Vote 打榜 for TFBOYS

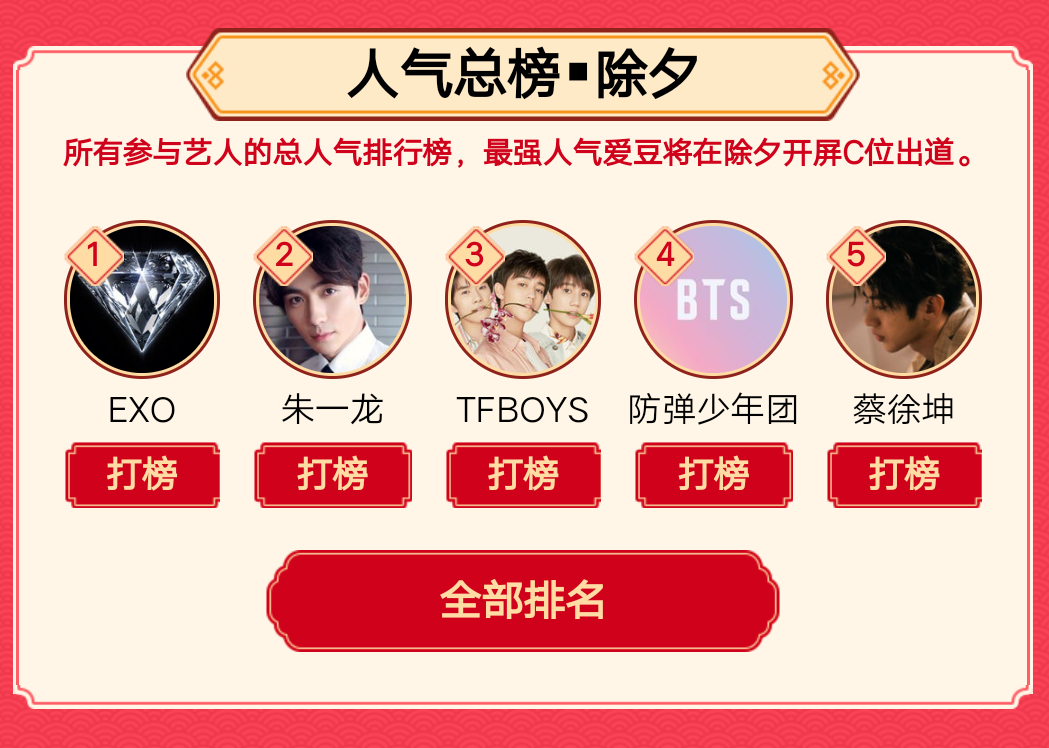[x=523, y=474]
